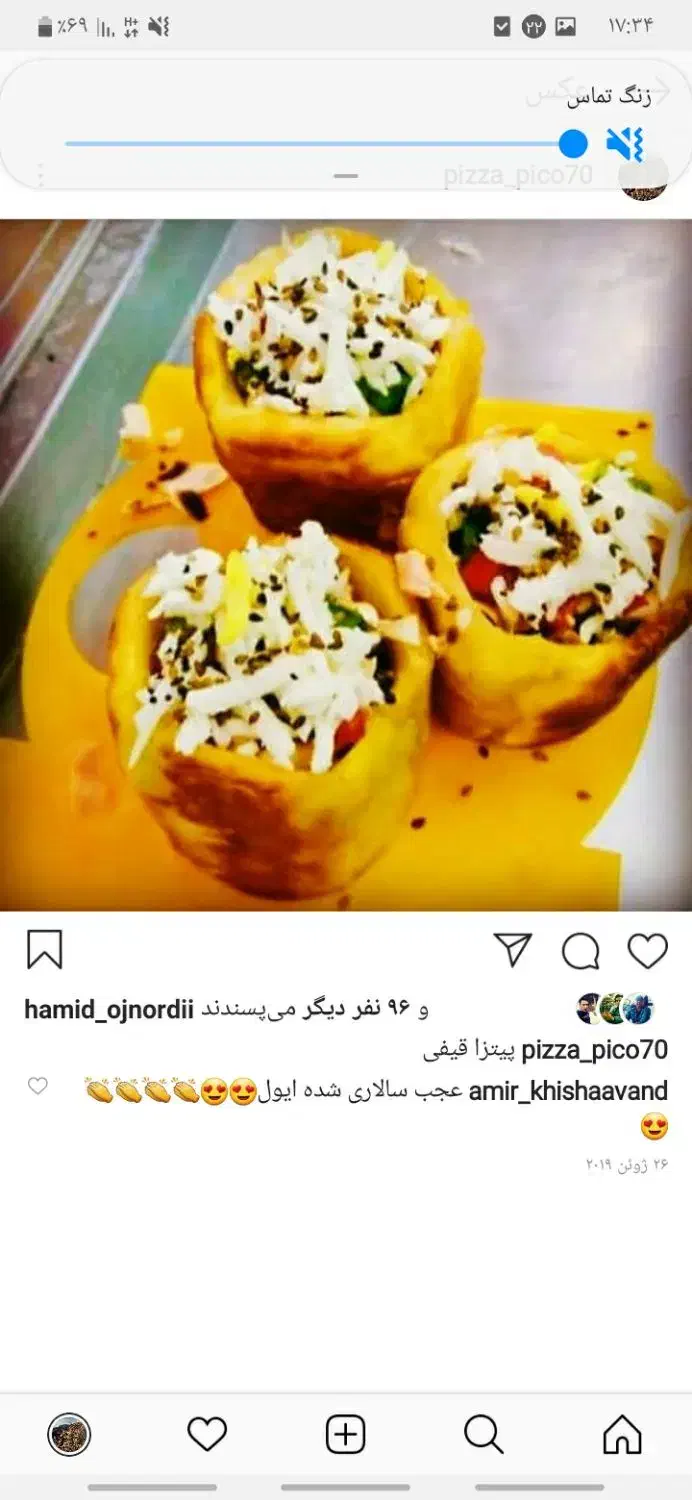The image size is (692, 1500).
Task: Expand the volume panel handle
Action: point(346,176)
